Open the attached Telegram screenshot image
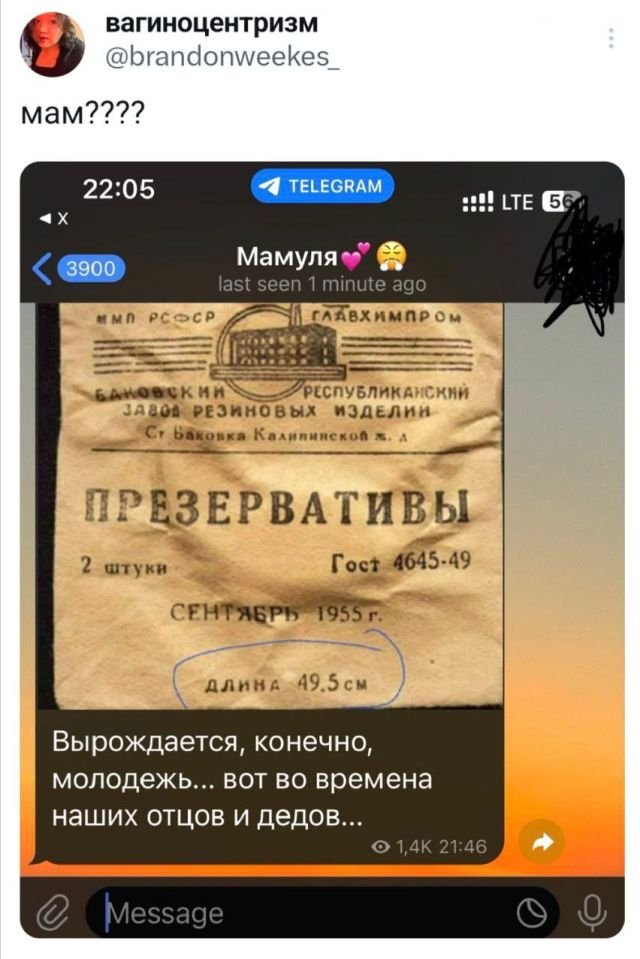 pyautogui.click(x=322, y=550)
